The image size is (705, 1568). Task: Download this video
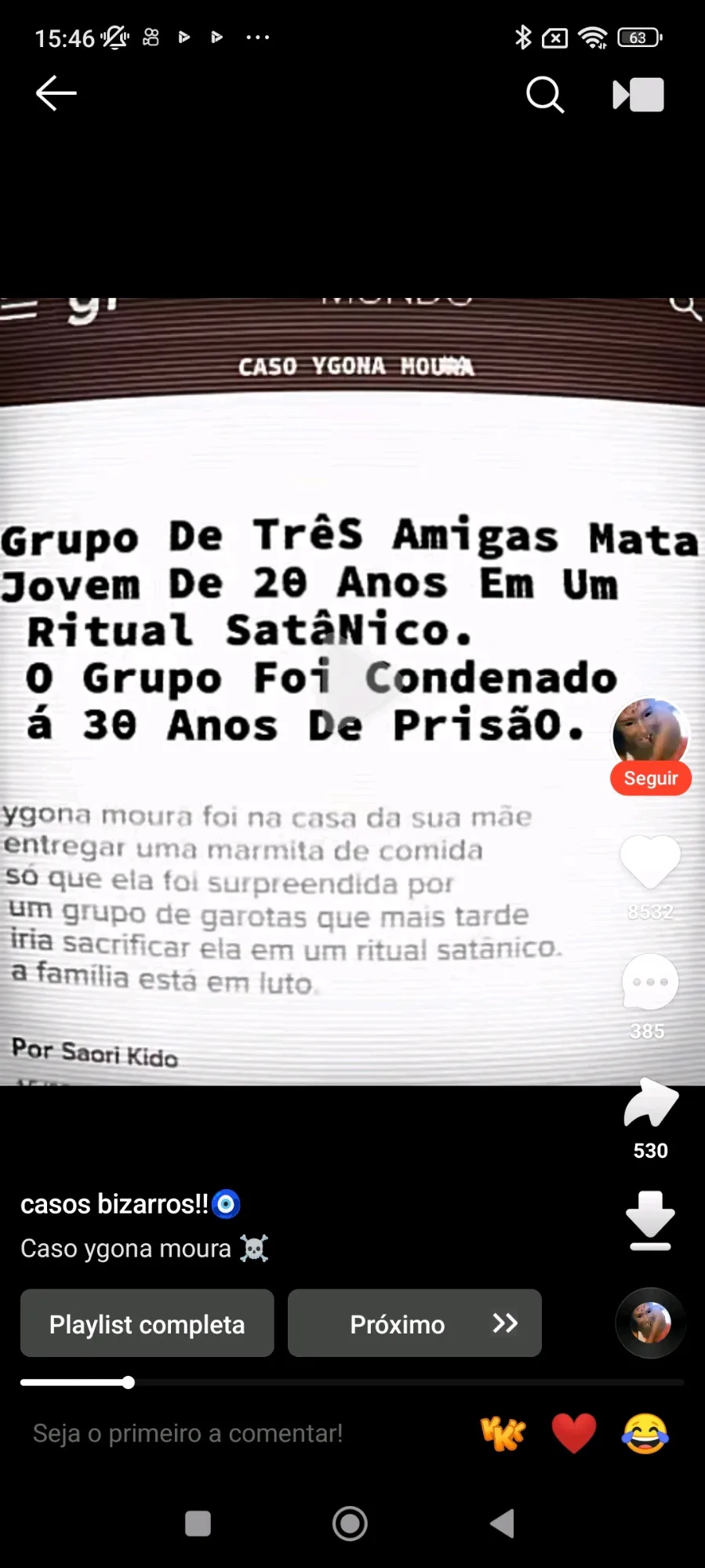point(650,1220)
